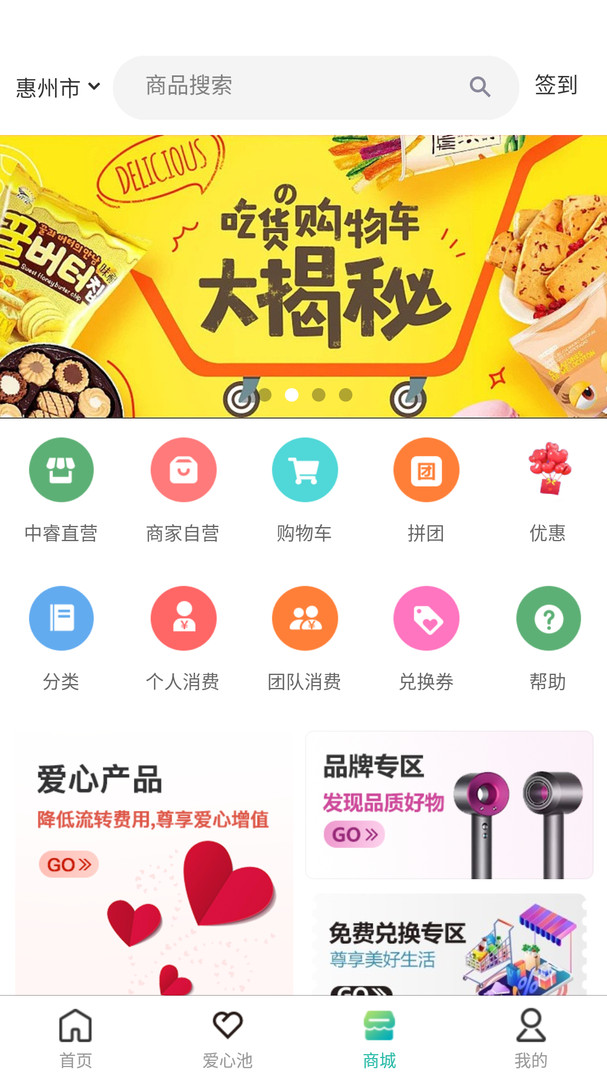Viewport: 607px width, 1080px height.
Task: Open the 惠州市 city dropdown
Action: pyautogui.click(x=57, y=88)
